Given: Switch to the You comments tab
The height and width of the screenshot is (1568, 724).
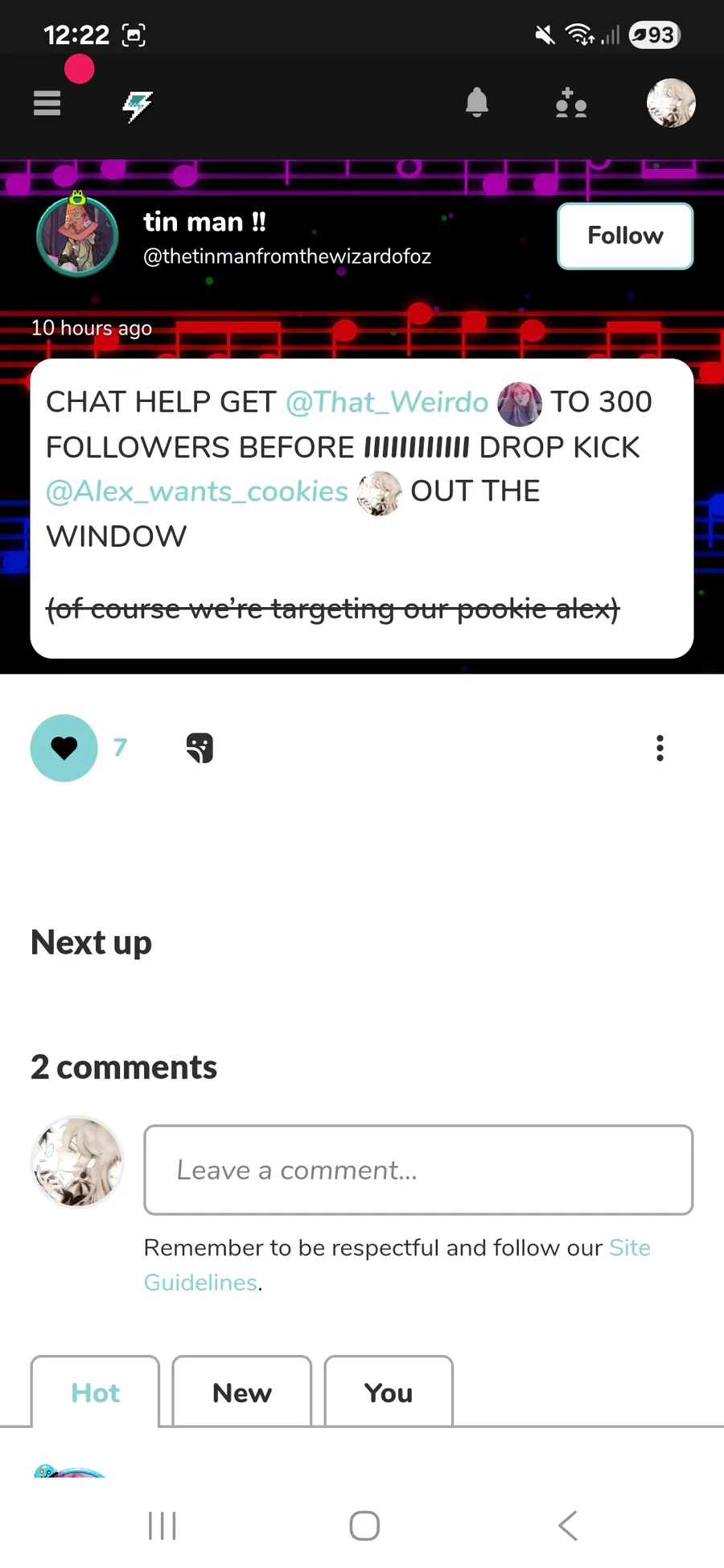Looking at the screenshot, I should pos(389,1392).
